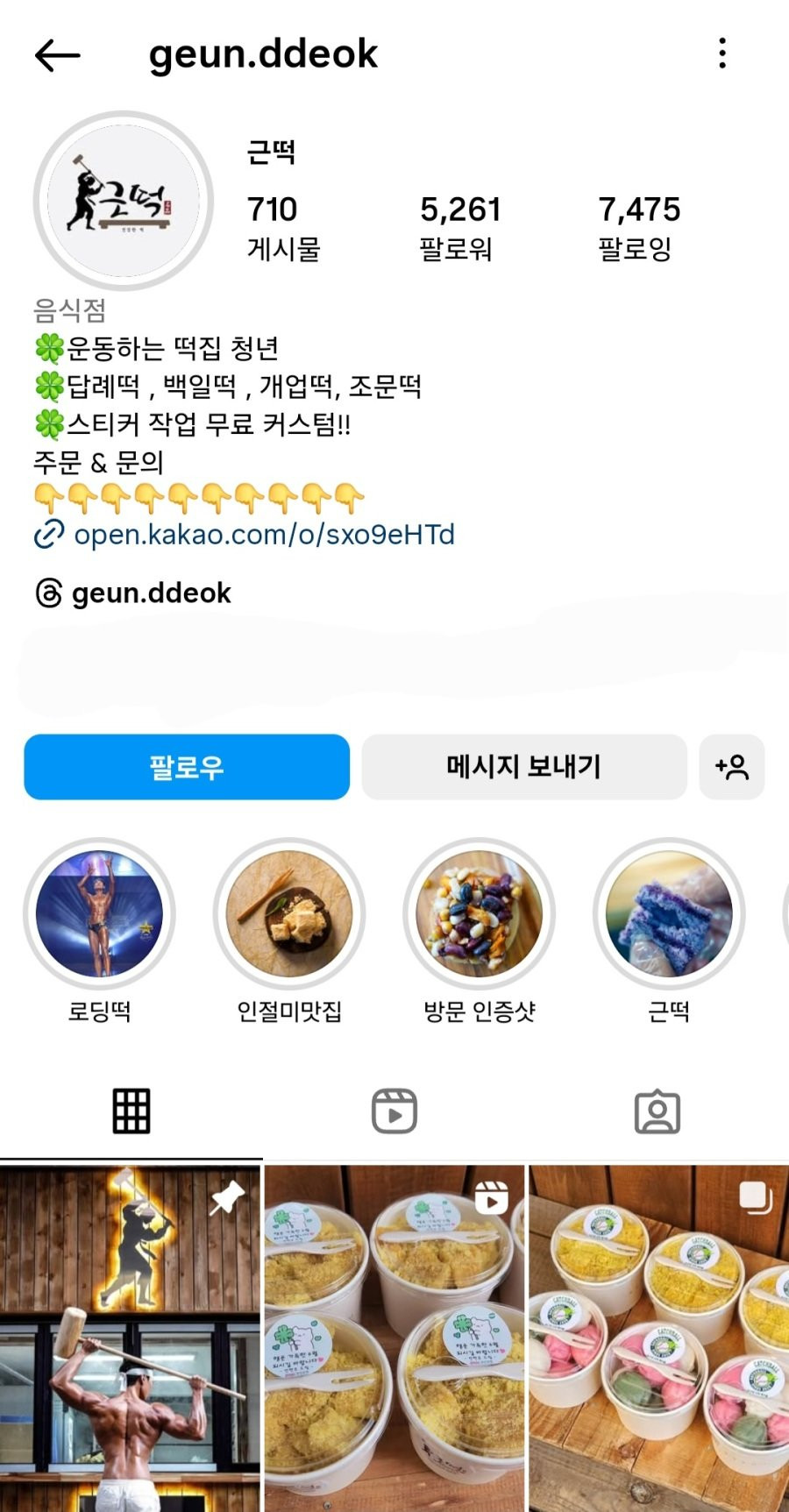Viewport: 789px width, 1512px height.
Task: Go back using the top arrow
Action: tap(58, 55)
